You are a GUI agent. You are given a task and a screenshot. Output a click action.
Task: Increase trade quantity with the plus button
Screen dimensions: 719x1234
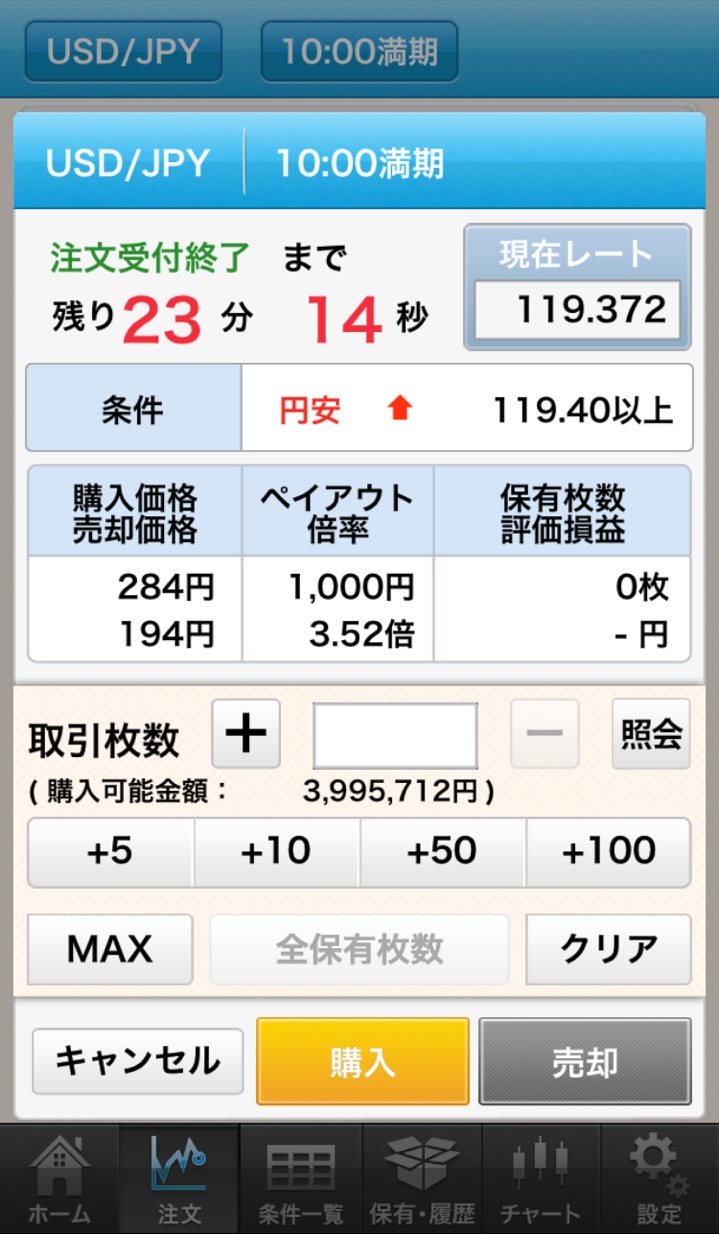coord(246,733)
